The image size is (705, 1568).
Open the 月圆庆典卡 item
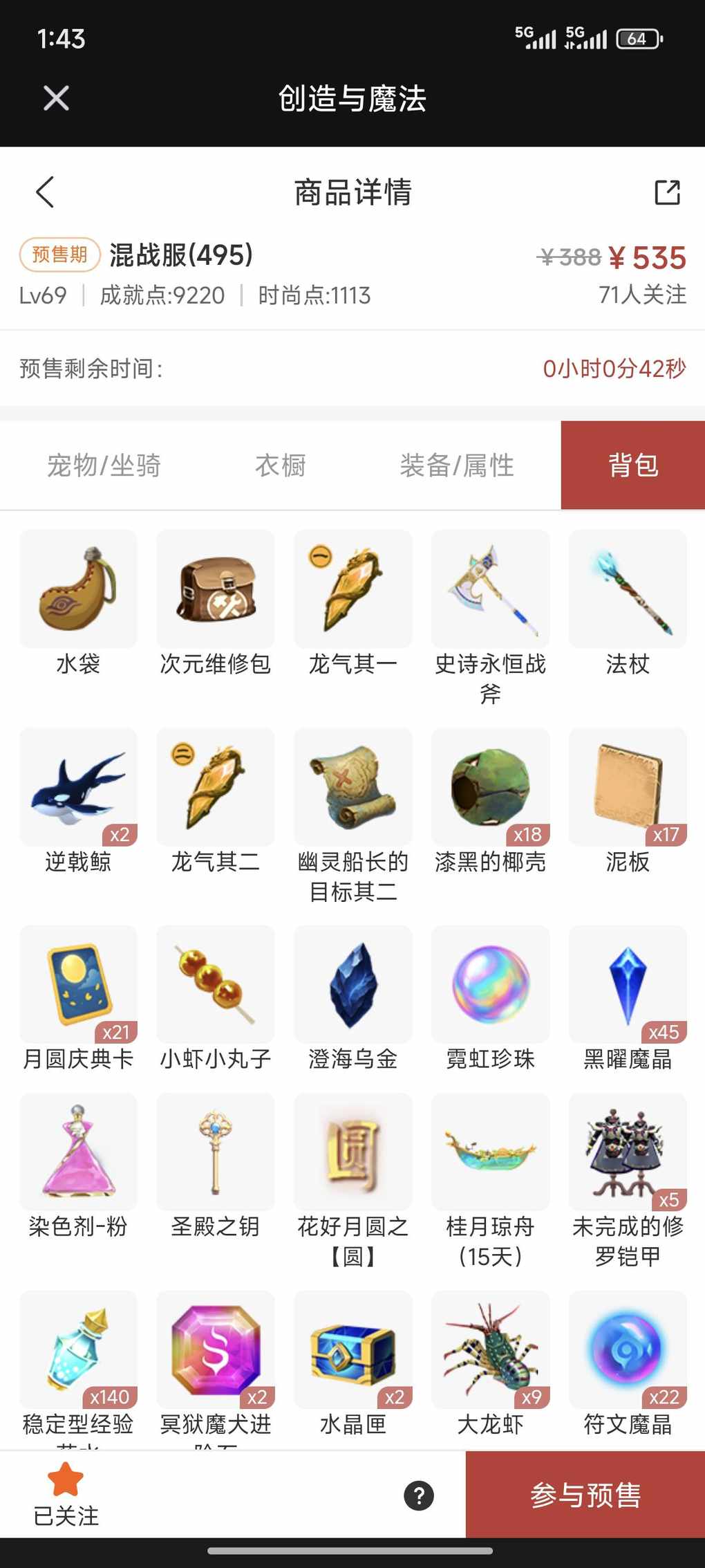(78, 984)
